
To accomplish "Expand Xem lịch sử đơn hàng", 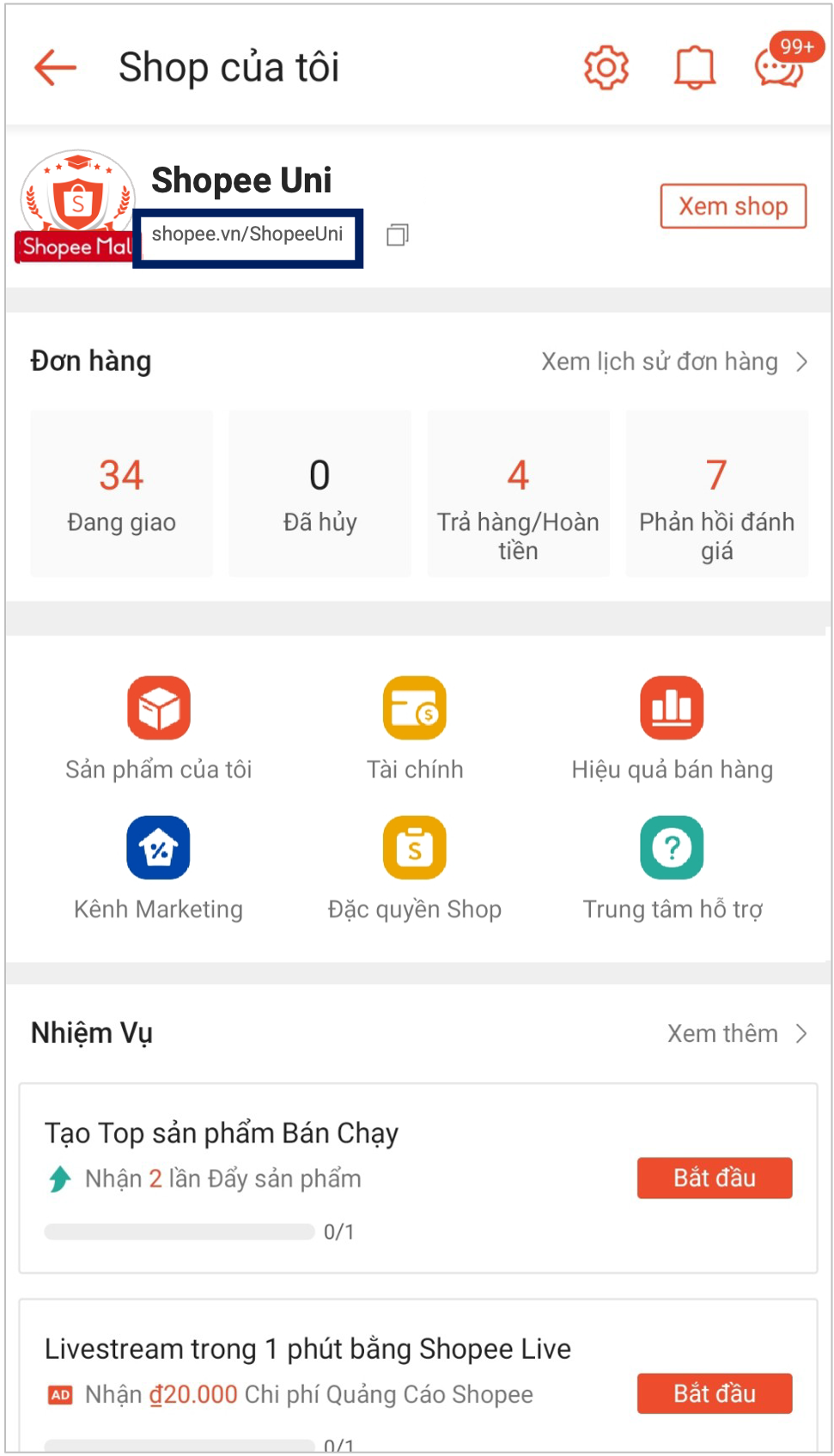I will (676, 361).
